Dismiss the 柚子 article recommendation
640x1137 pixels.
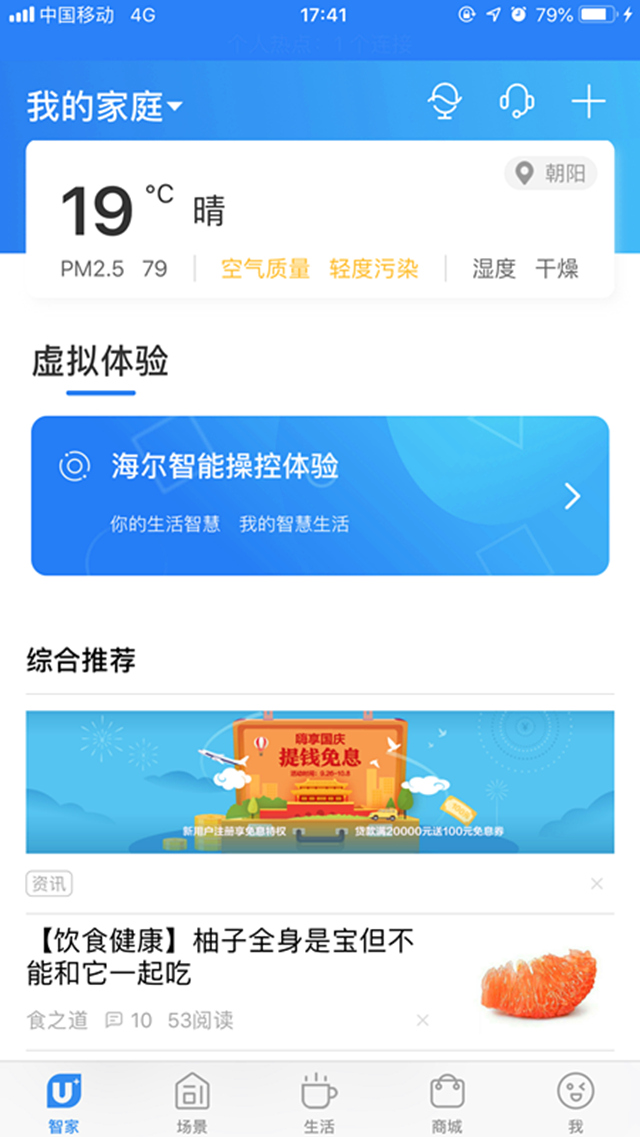423,1020
